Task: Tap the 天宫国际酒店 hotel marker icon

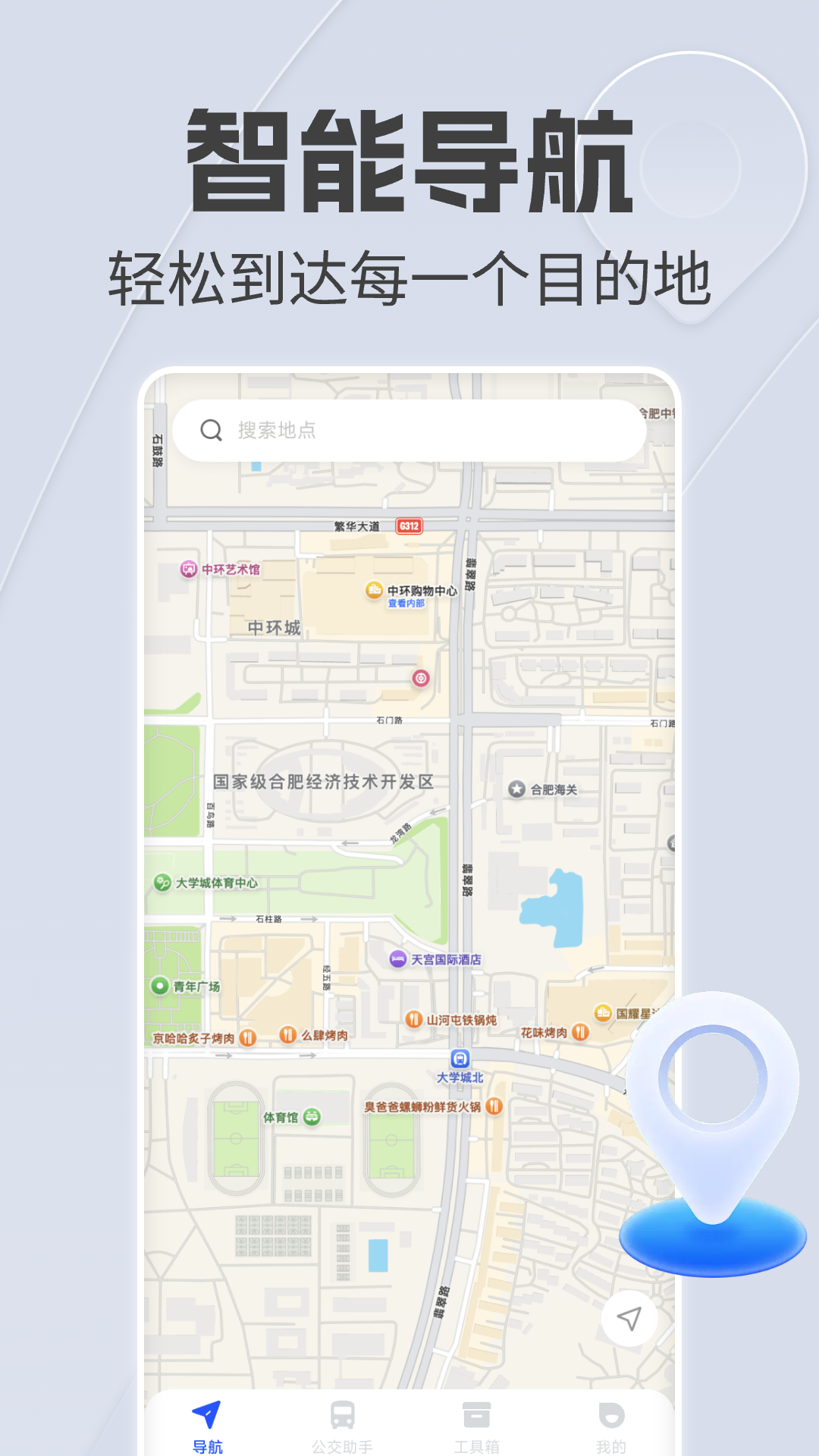Action: (x=397, y=958)
